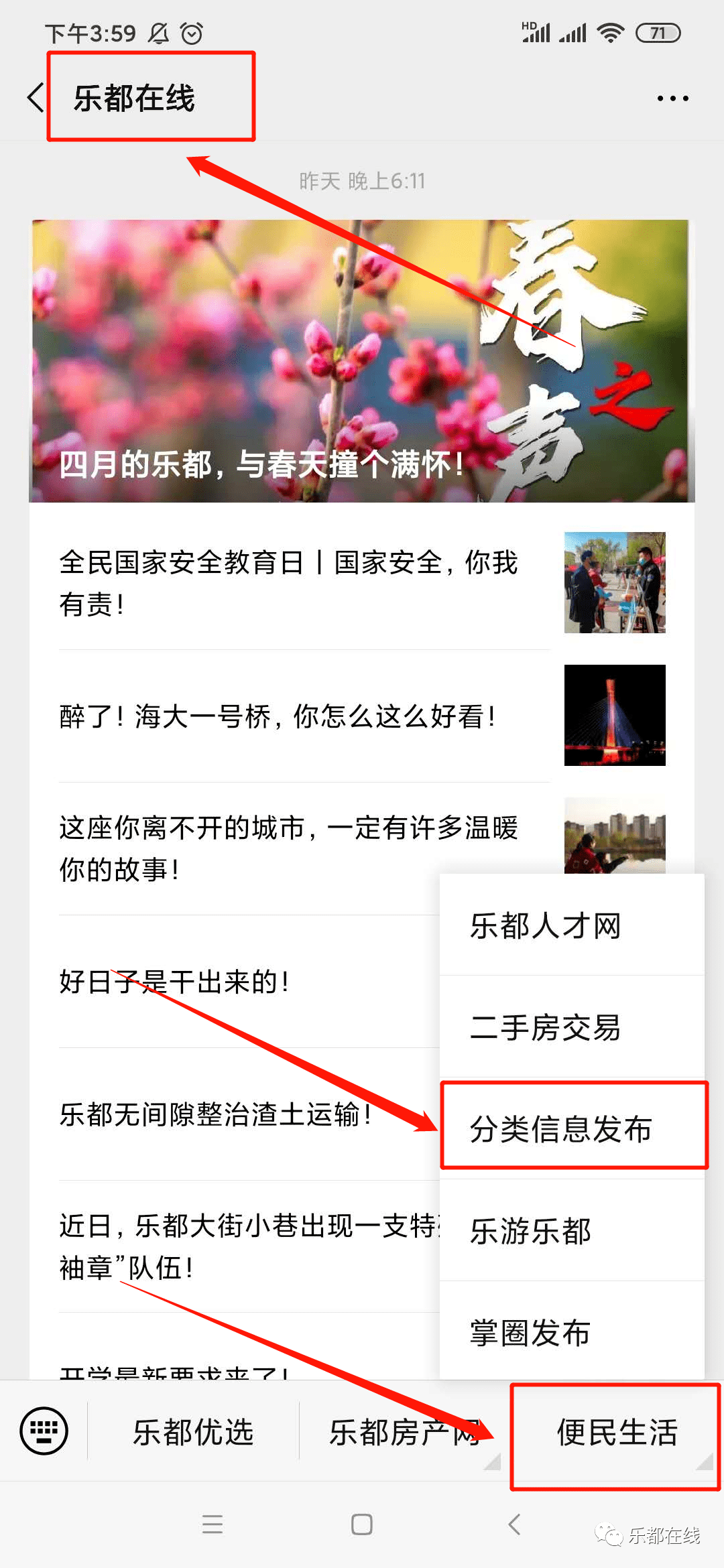This screenshot has height=1568, width=724.
Task: Switch to keyboard input mode
Action: coord(44,1431)
